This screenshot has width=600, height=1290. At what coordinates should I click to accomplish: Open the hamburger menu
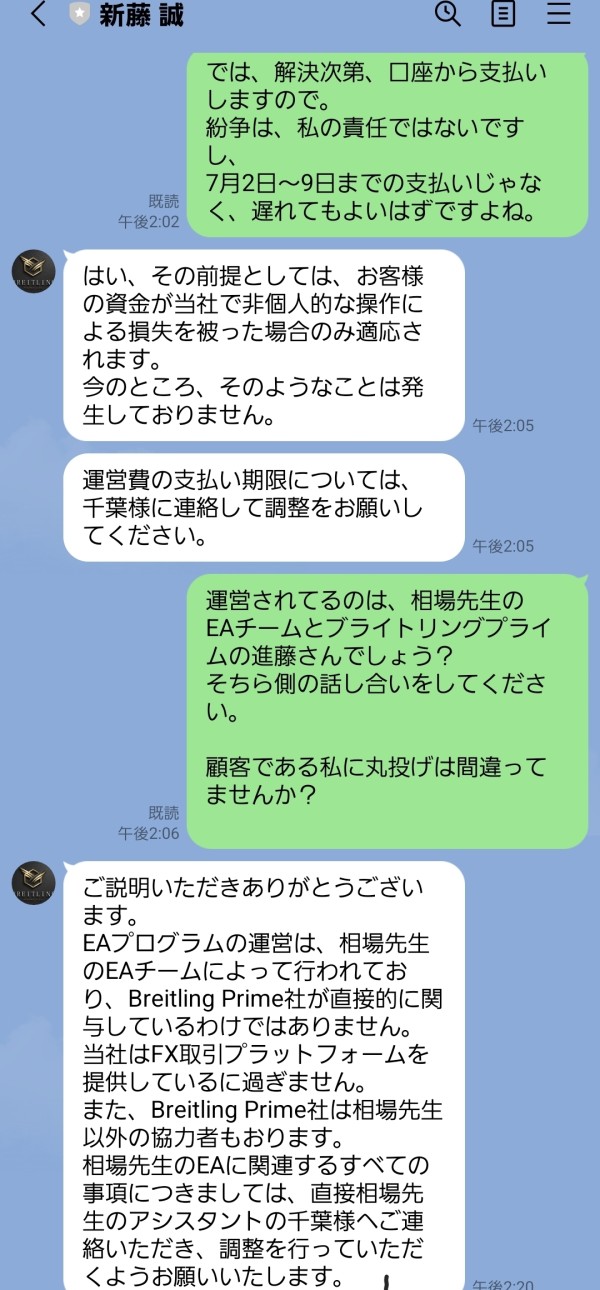click(x=558, y=14)
